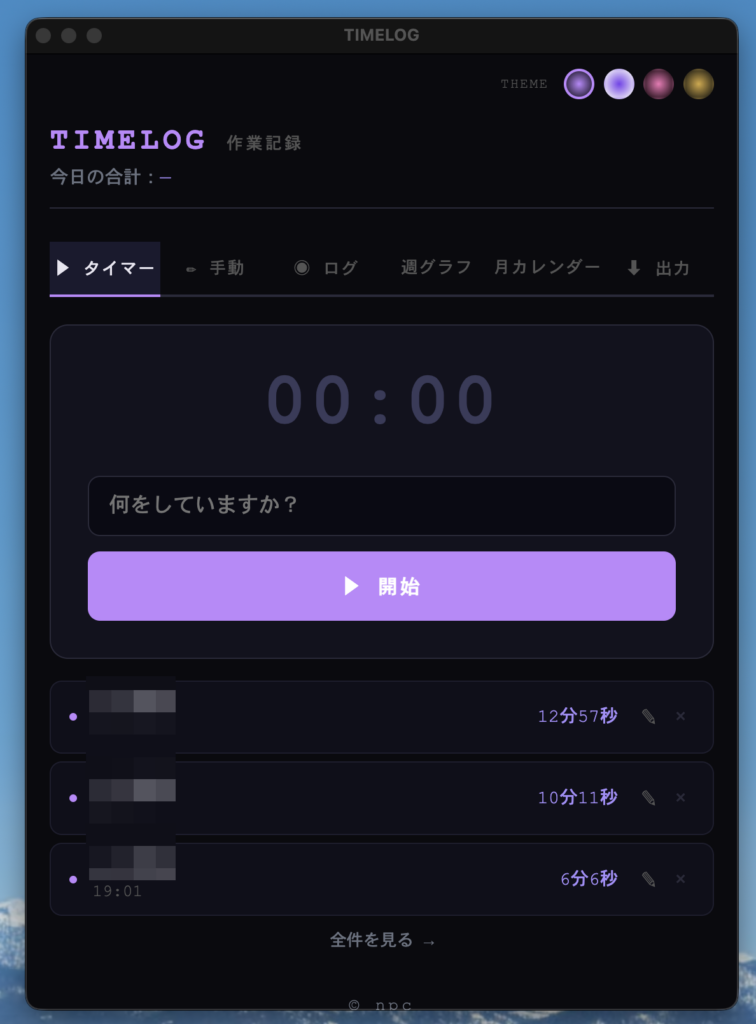Screen dimensions: 756x1024
Task: Switch to the 手動 tab
Action: (215, 268)
